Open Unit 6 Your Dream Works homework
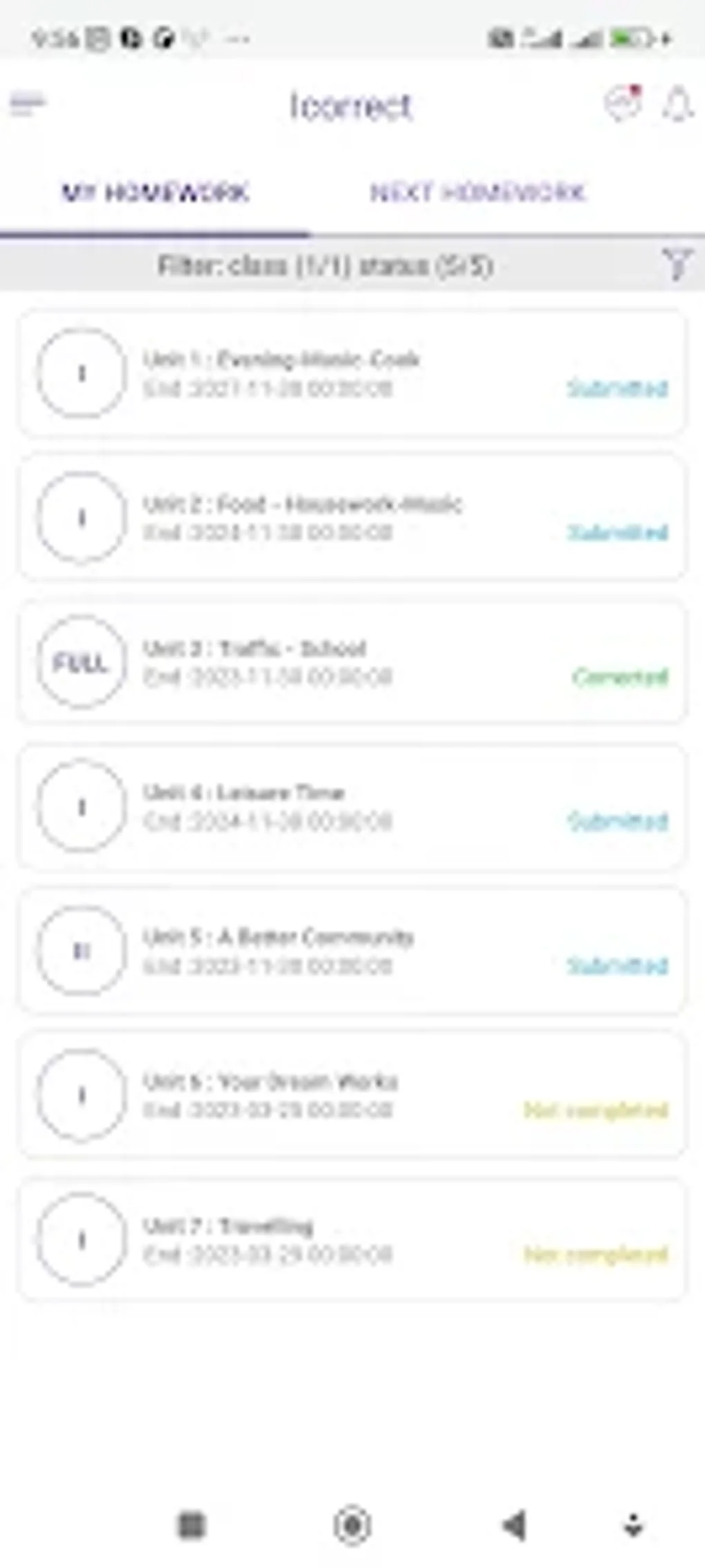Viewport: 705px width, 1568px height. point(352,1096)
